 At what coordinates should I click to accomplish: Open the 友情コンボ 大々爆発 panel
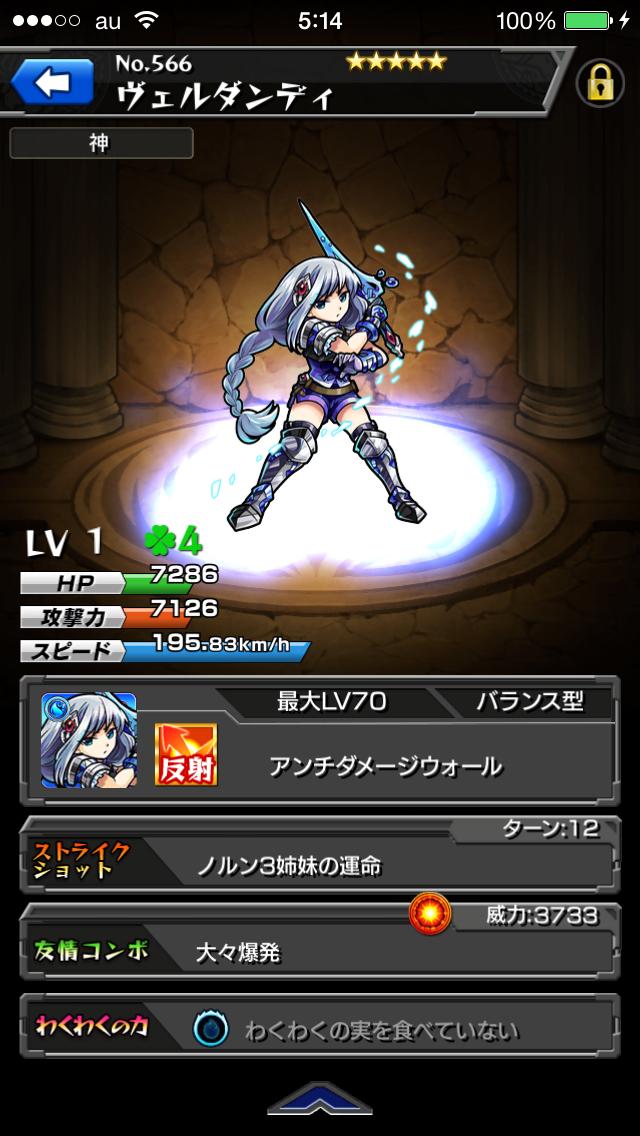pos(320,945)
